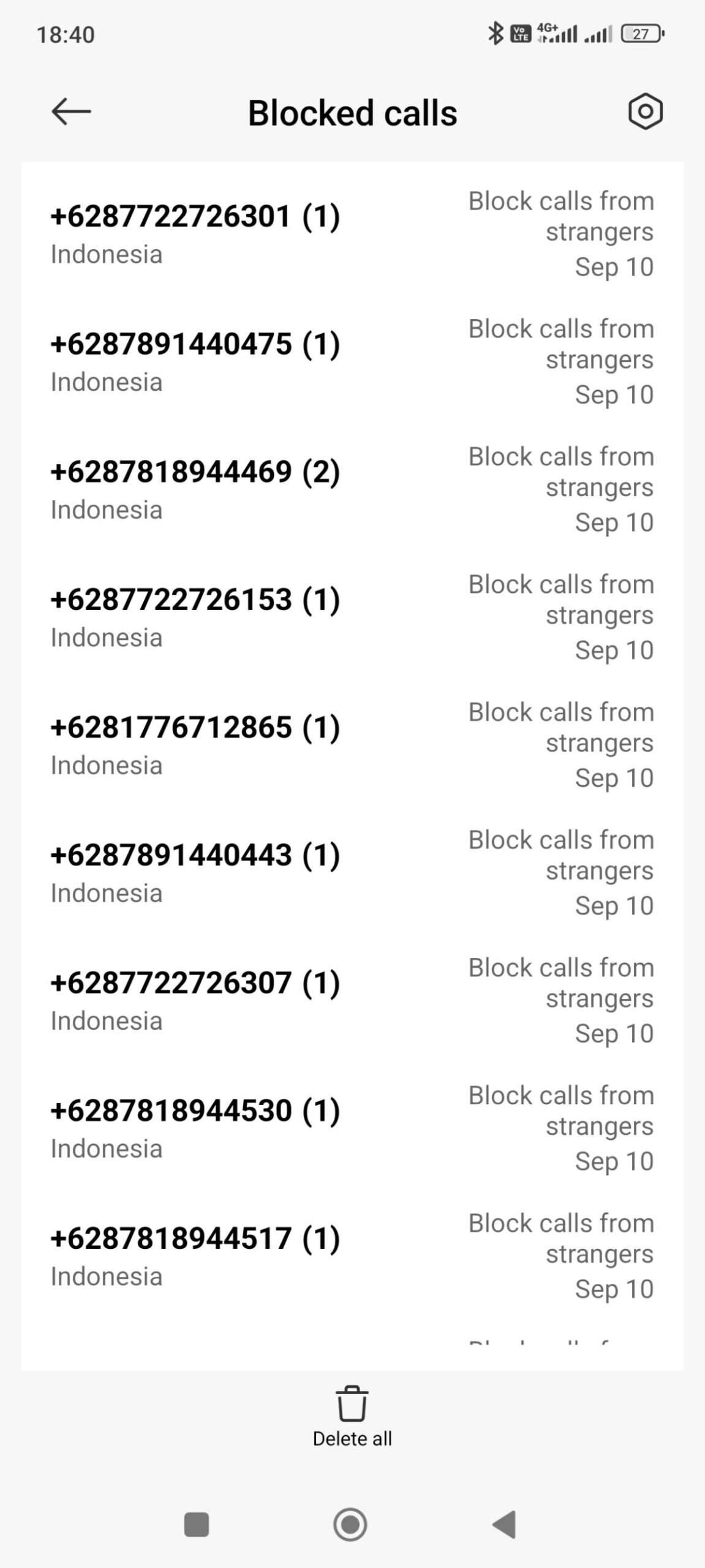Tap the VoLTE indicator in status bar

[520, 34]
